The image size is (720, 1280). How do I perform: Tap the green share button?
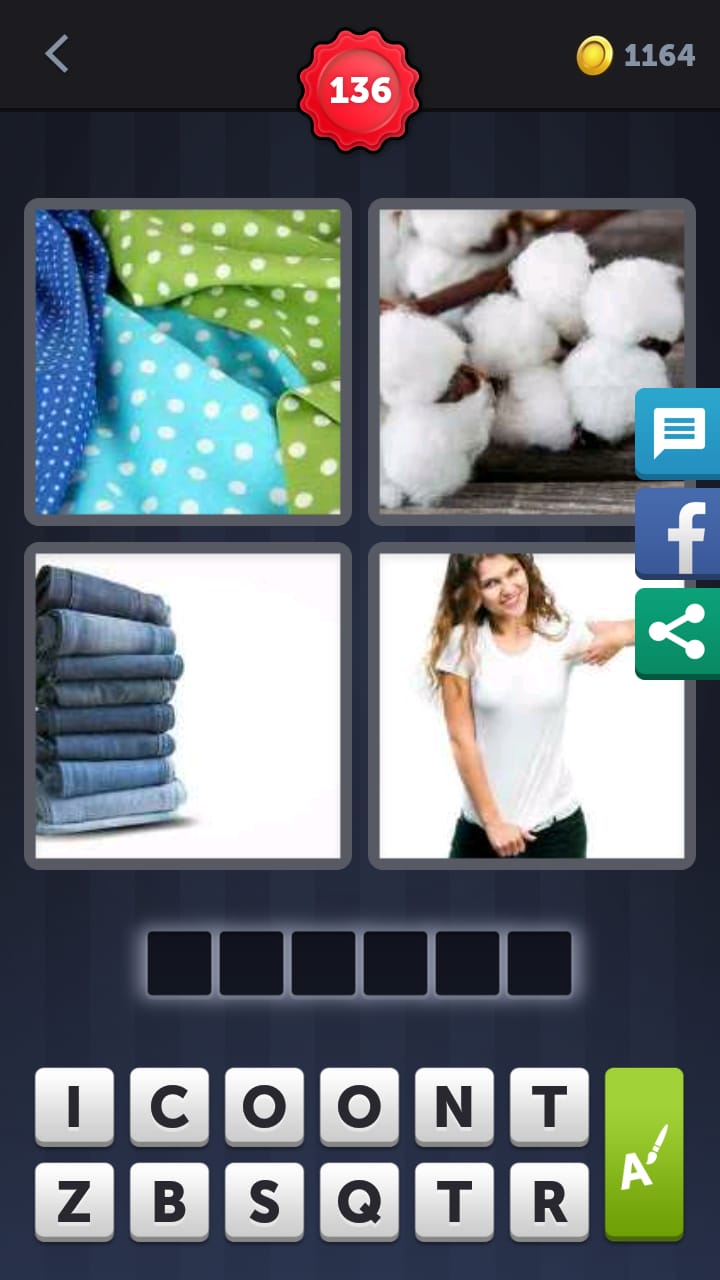click(x=679, y=633)
